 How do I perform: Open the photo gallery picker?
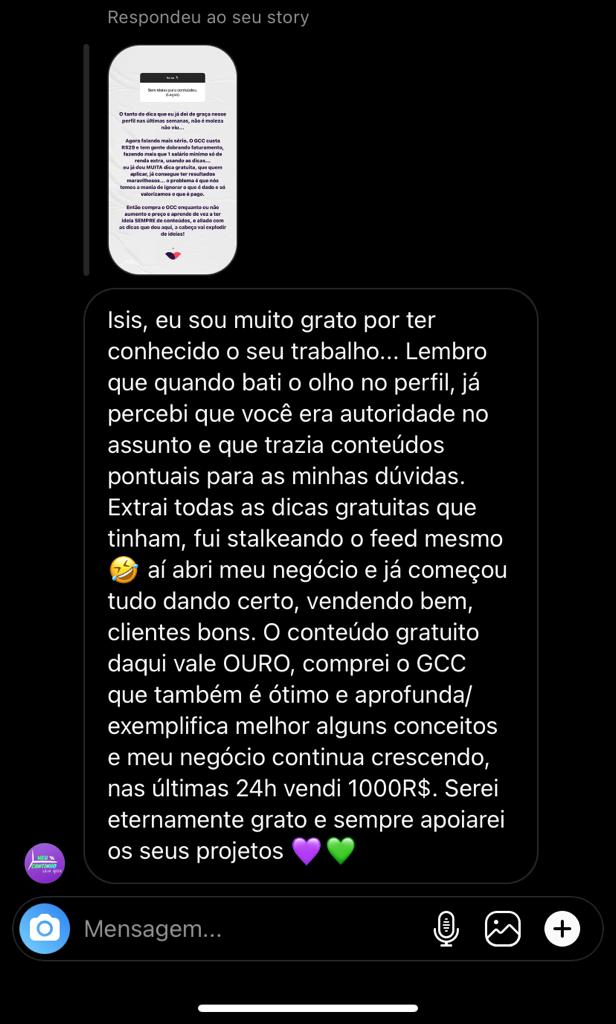tap(502, 929)
